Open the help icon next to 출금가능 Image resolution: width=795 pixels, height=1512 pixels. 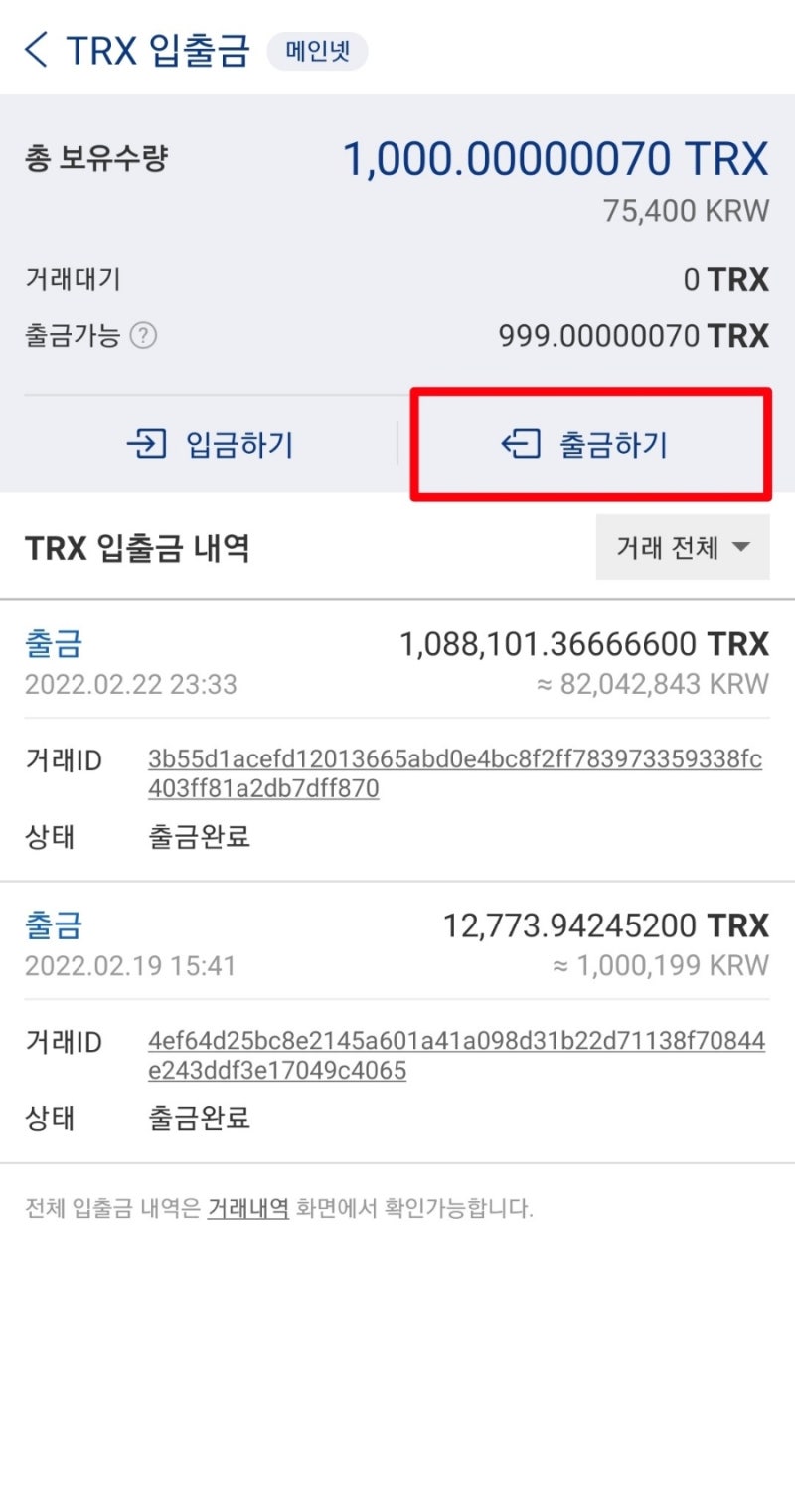(x=143, y=336)
